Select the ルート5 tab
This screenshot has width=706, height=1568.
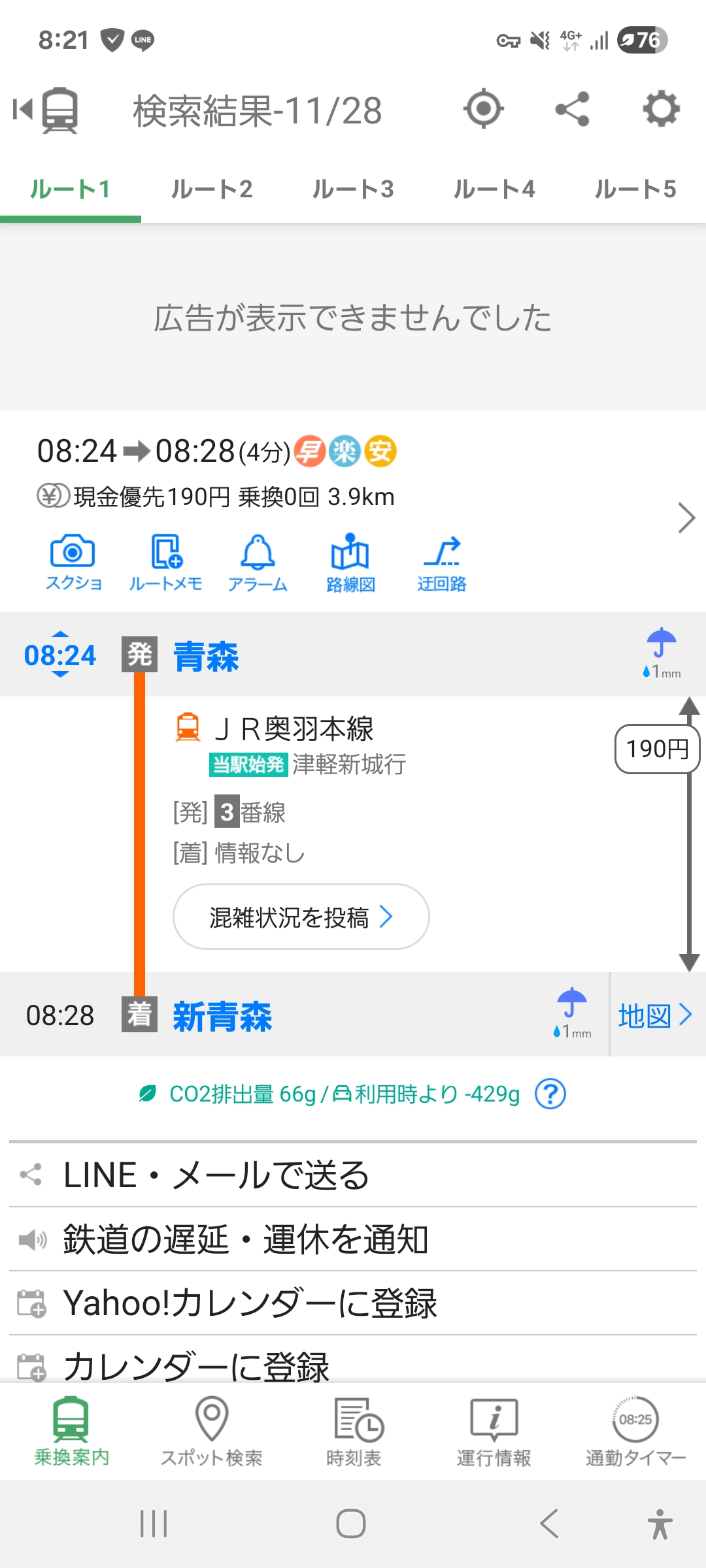[x=635, y=189]
